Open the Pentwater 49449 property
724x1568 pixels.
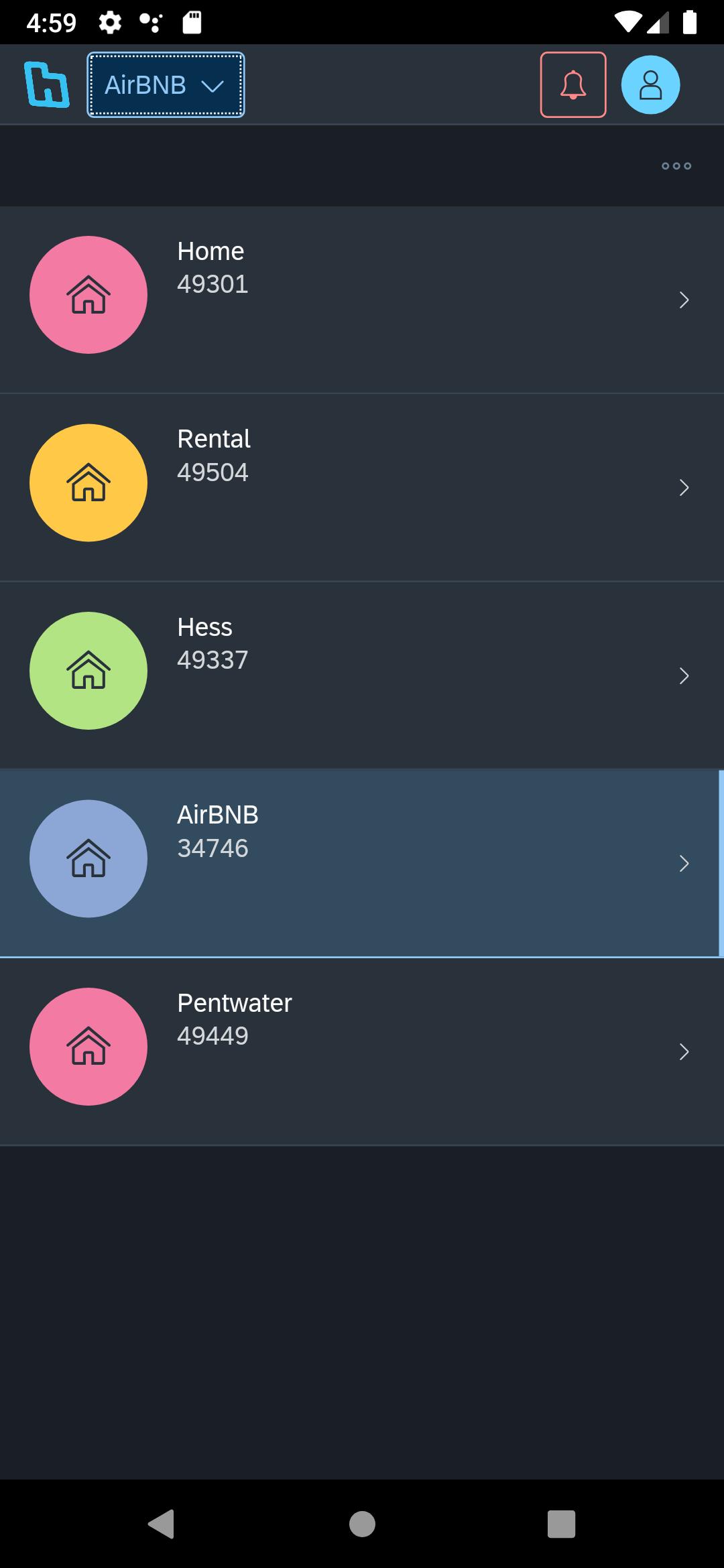362,1052
